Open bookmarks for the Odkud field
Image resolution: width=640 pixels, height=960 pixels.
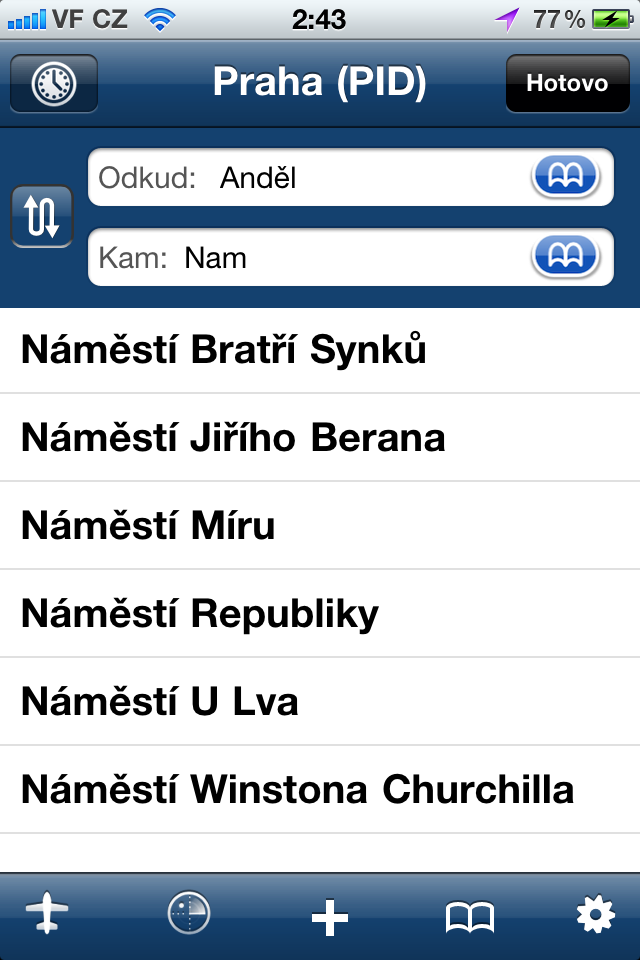pyautogui.click(x=566, y=178)
